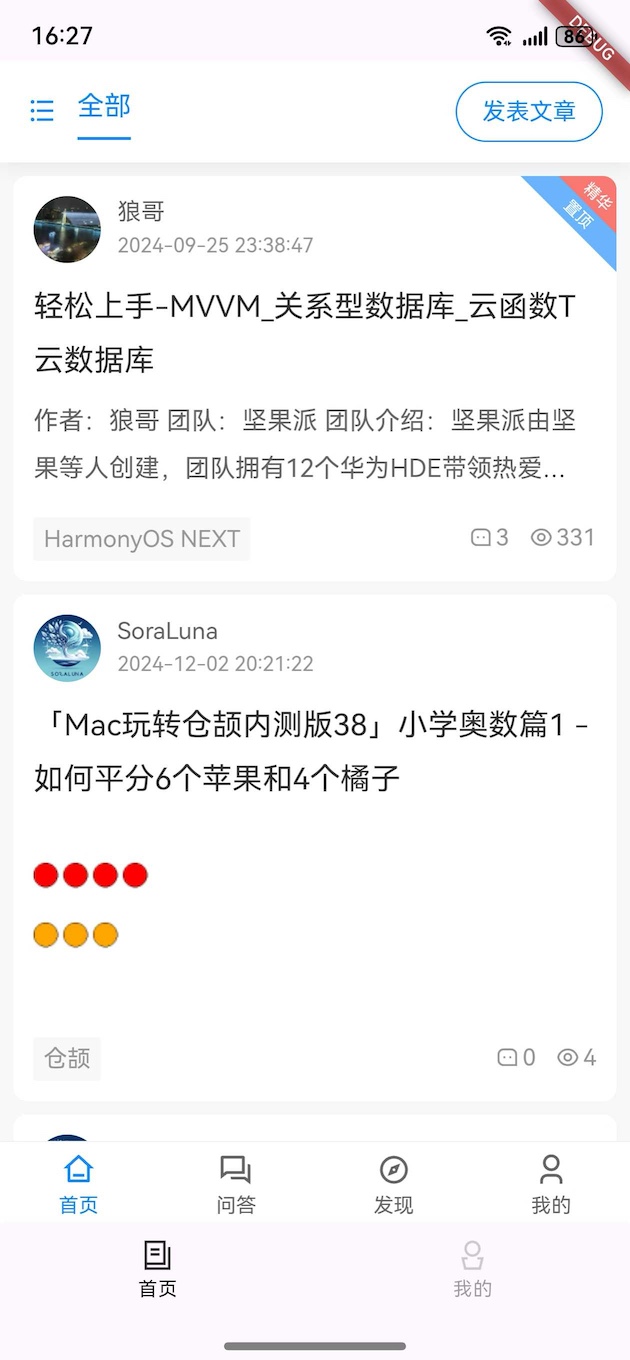630x1360 pixels.
Task: Go to 我的 tab beside 发现
Action: [551, 1183]
